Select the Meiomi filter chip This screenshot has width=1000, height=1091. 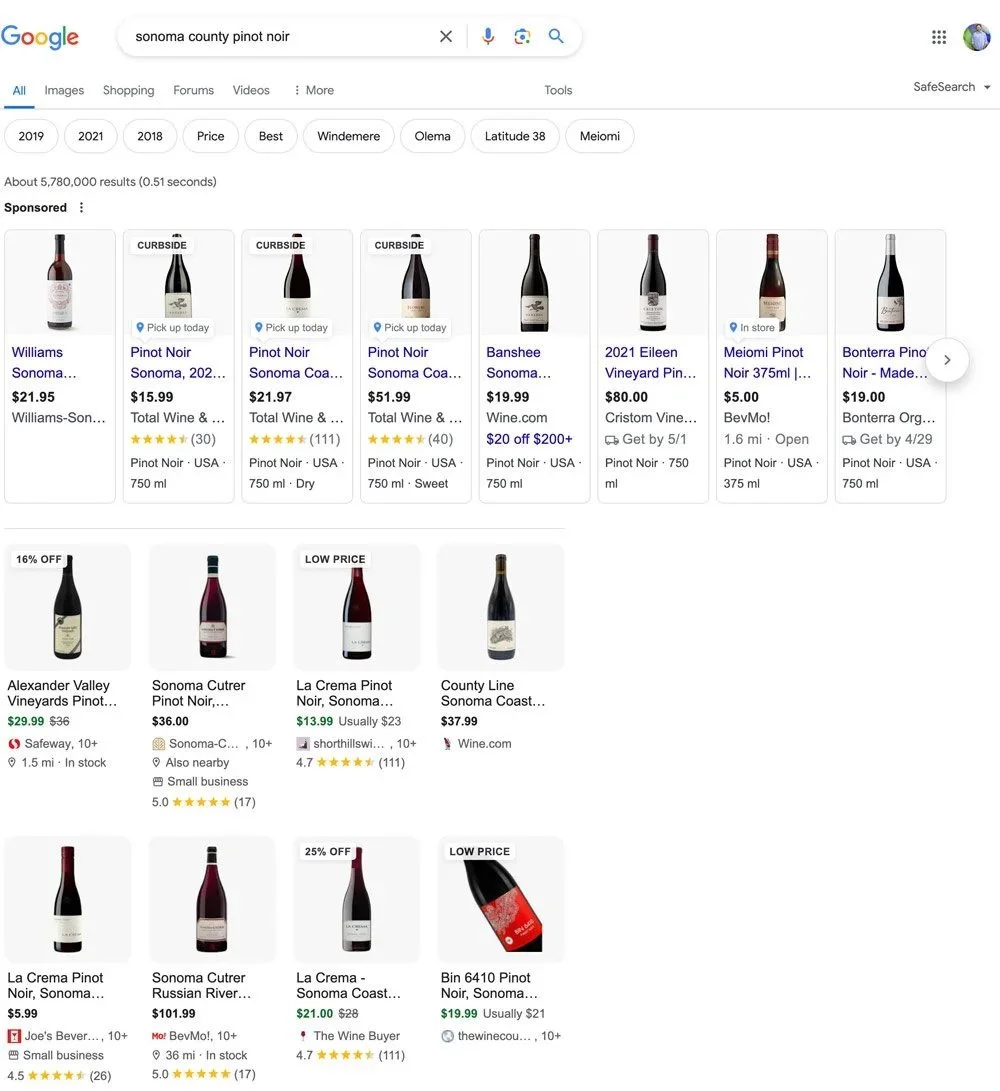tap(600, 136)
